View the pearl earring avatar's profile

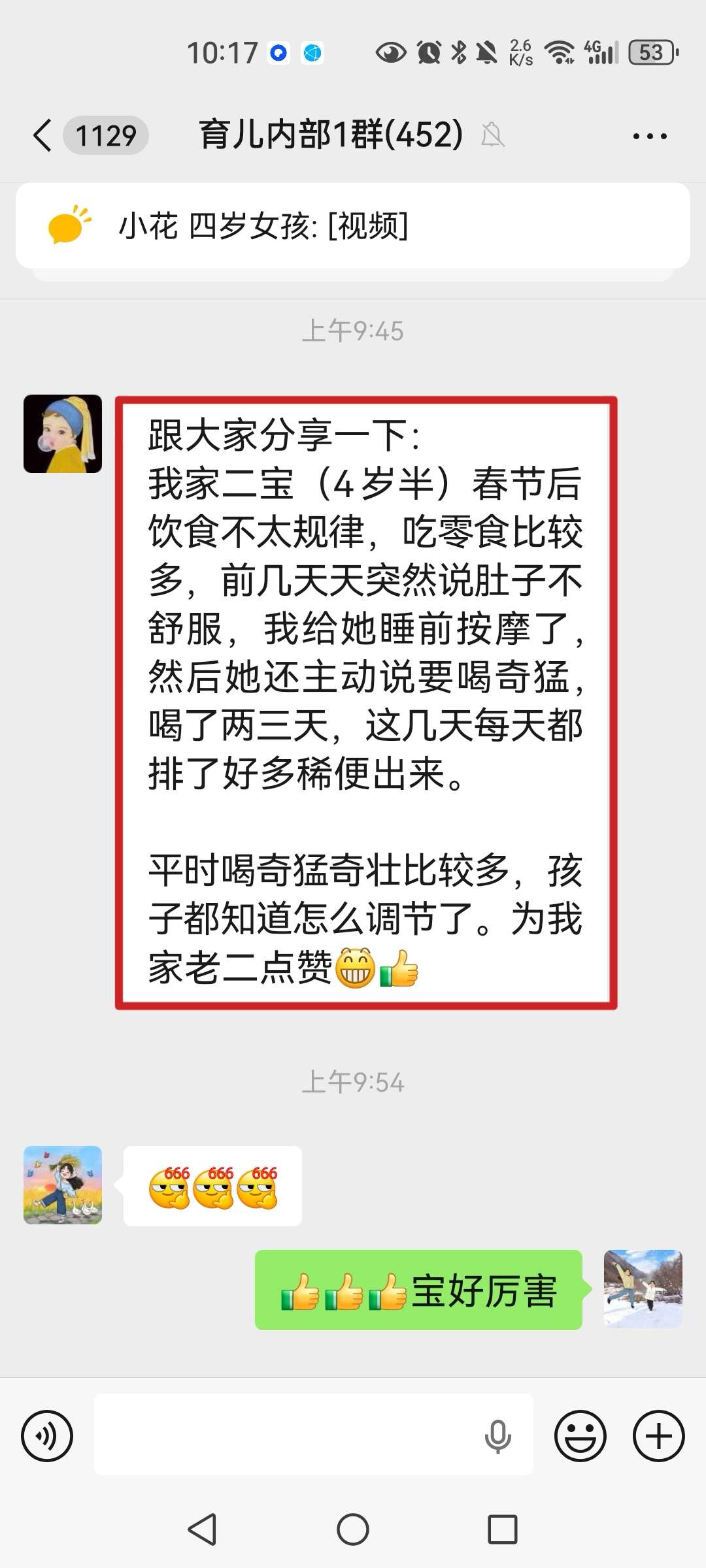[63, 434]
